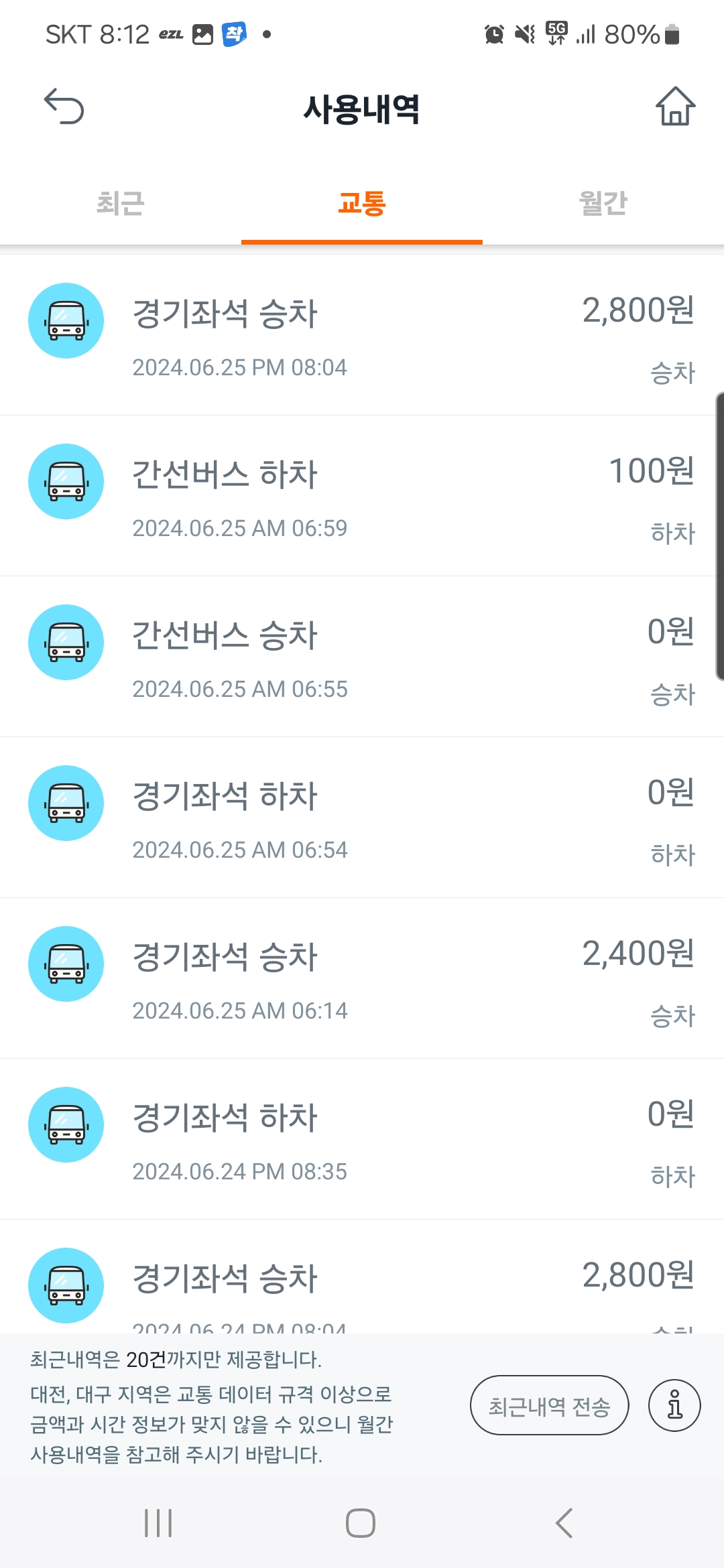Select the 교통 tab
The height and width of the screenshot is (1568, 724).
tap(362, 204)
